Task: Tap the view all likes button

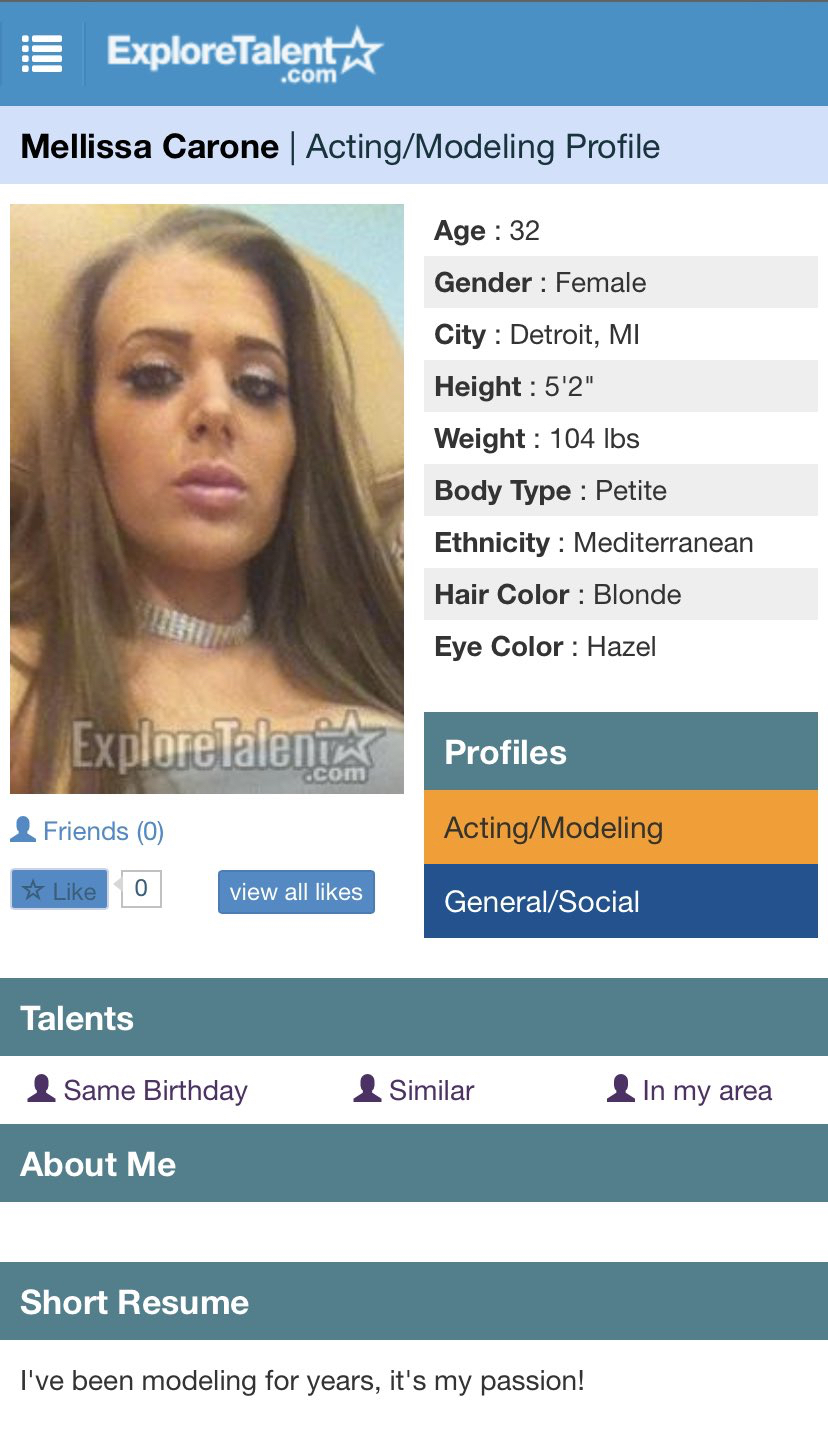Action: pos(296,892)
